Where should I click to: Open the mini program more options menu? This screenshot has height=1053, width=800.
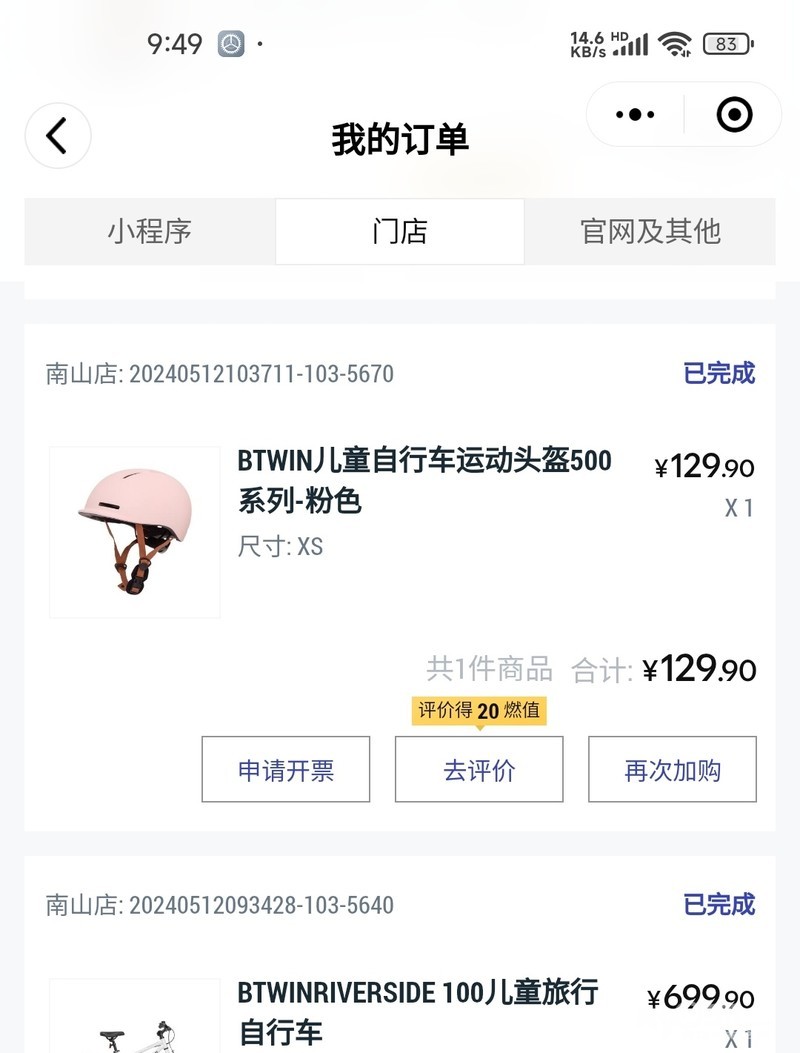pos(635,115)
